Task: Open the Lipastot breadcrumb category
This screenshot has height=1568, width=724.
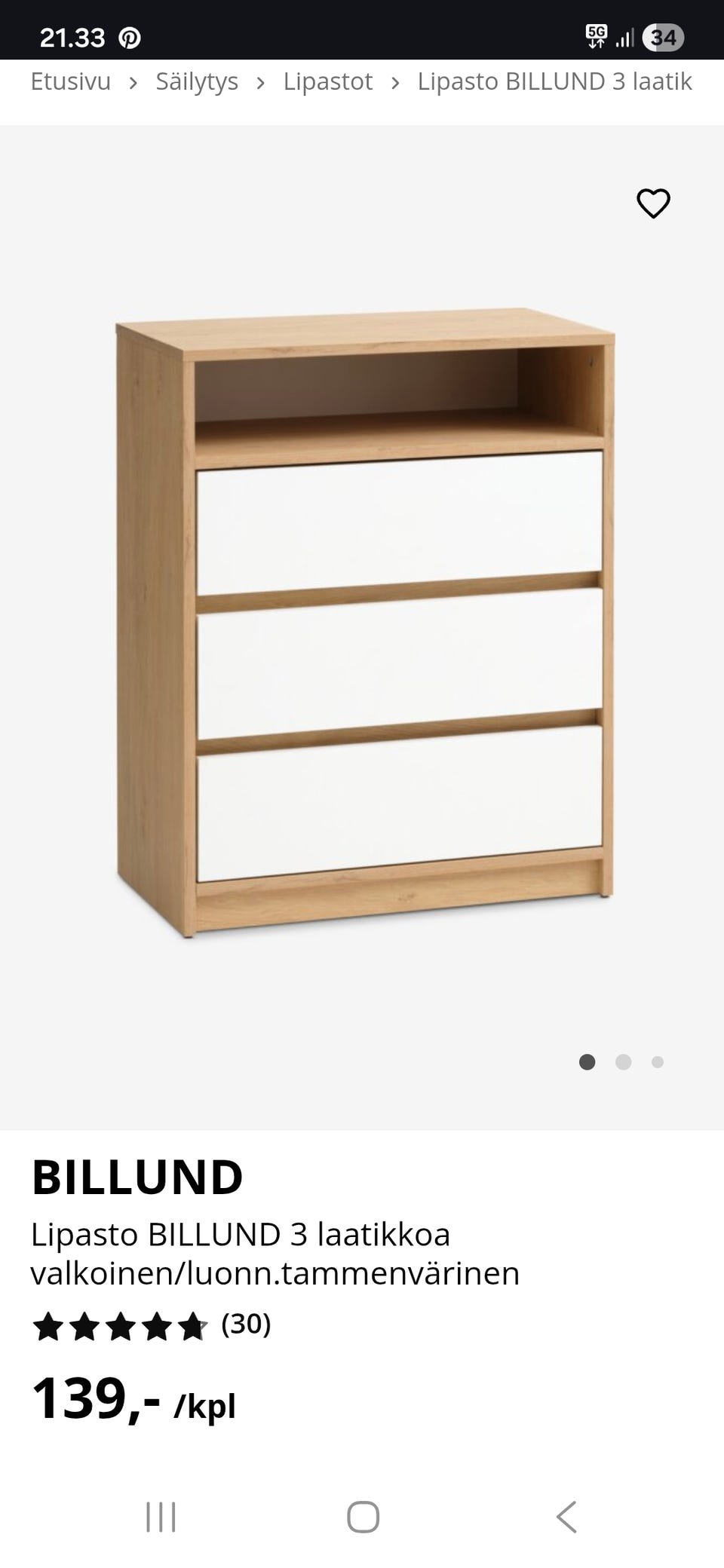Action: (327, 81)
